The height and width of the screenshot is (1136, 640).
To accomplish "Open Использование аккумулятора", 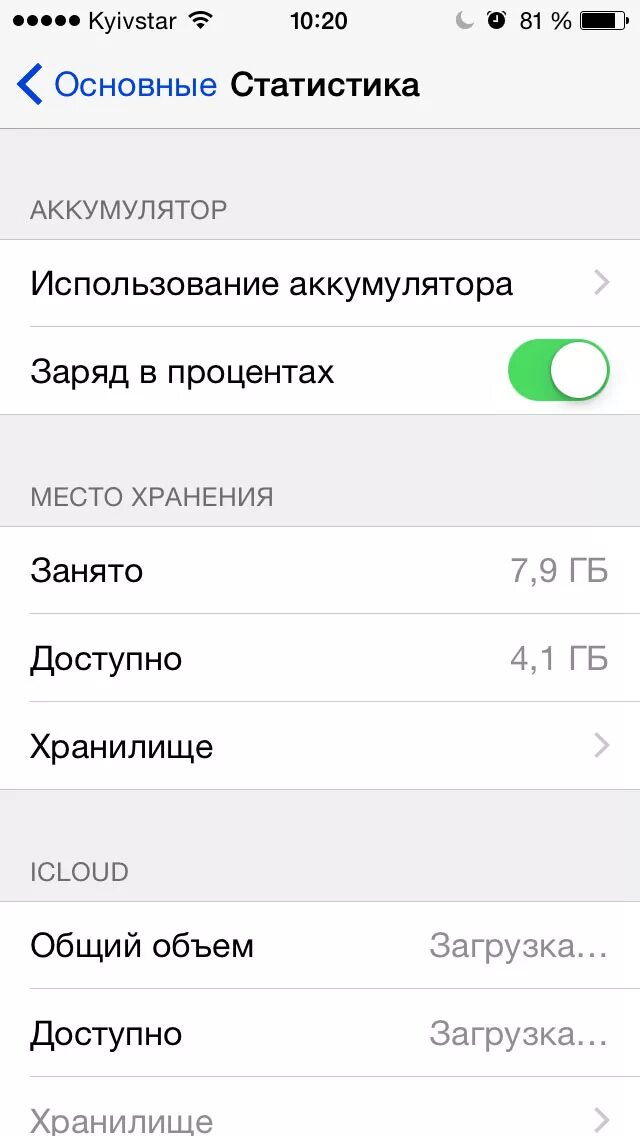I will click(320, 284).
